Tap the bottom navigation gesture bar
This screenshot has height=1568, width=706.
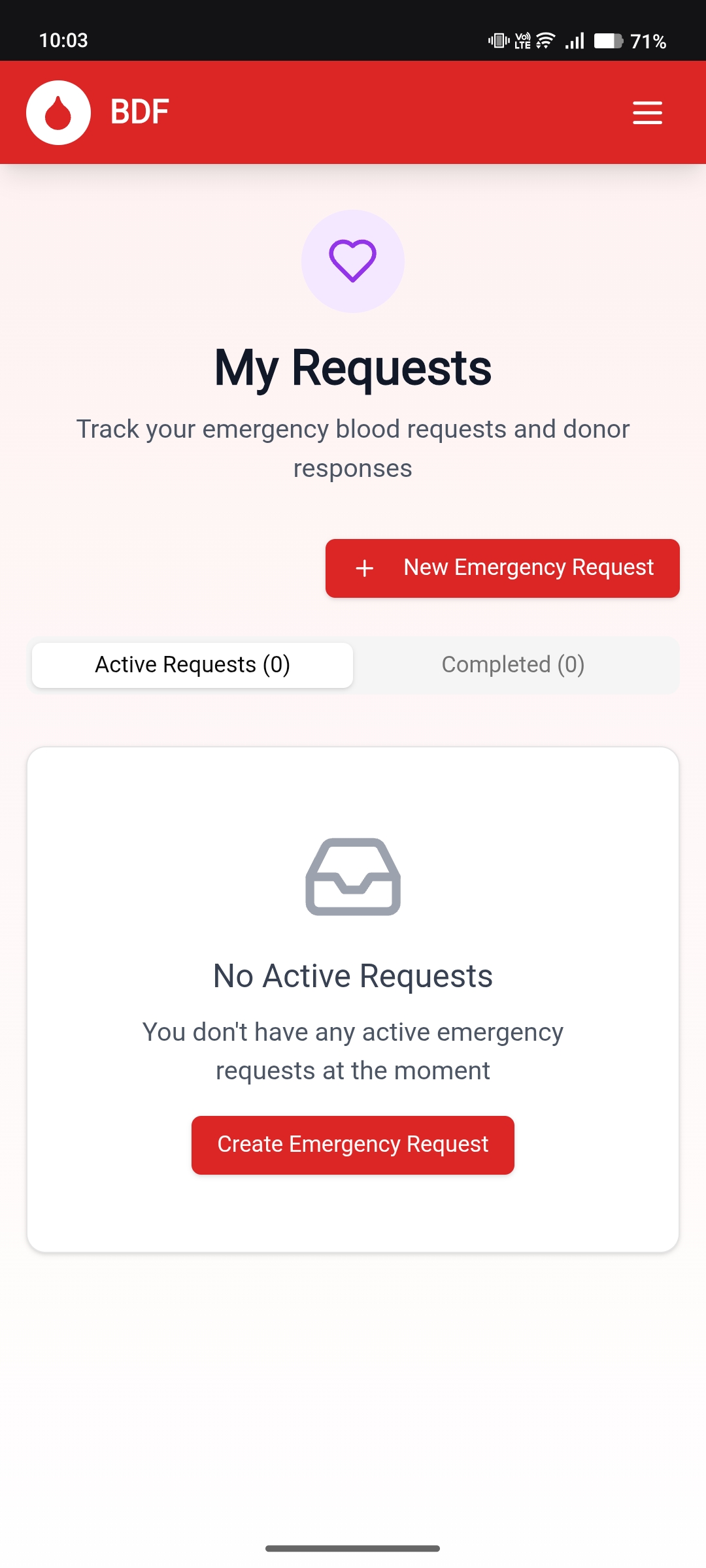(x=353, y=1548)
